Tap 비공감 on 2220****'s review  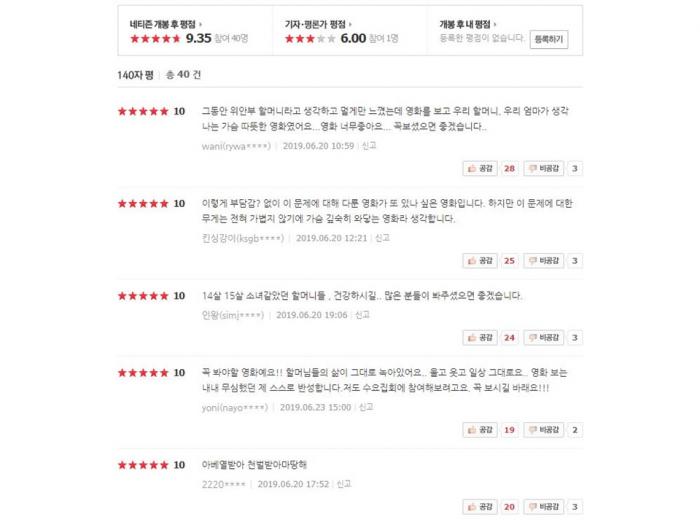tap(545, 507)
